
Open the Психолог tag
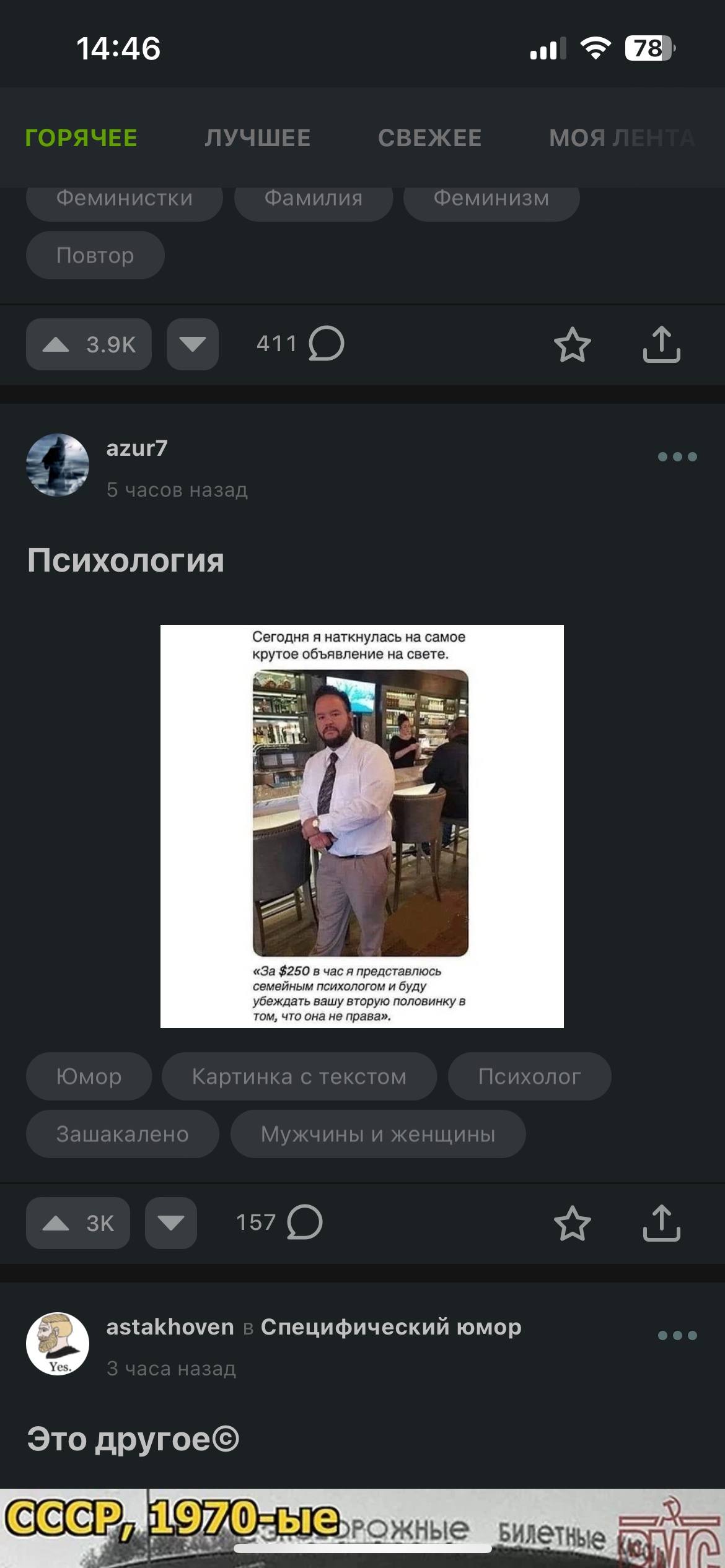pyautogui.click(x=529, y=1076)
